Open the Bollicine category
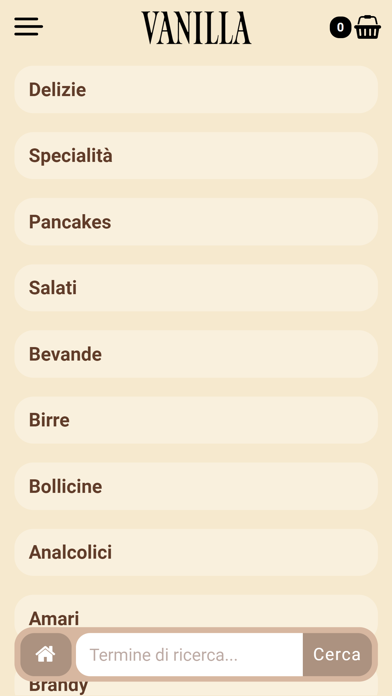 point(196,486)
